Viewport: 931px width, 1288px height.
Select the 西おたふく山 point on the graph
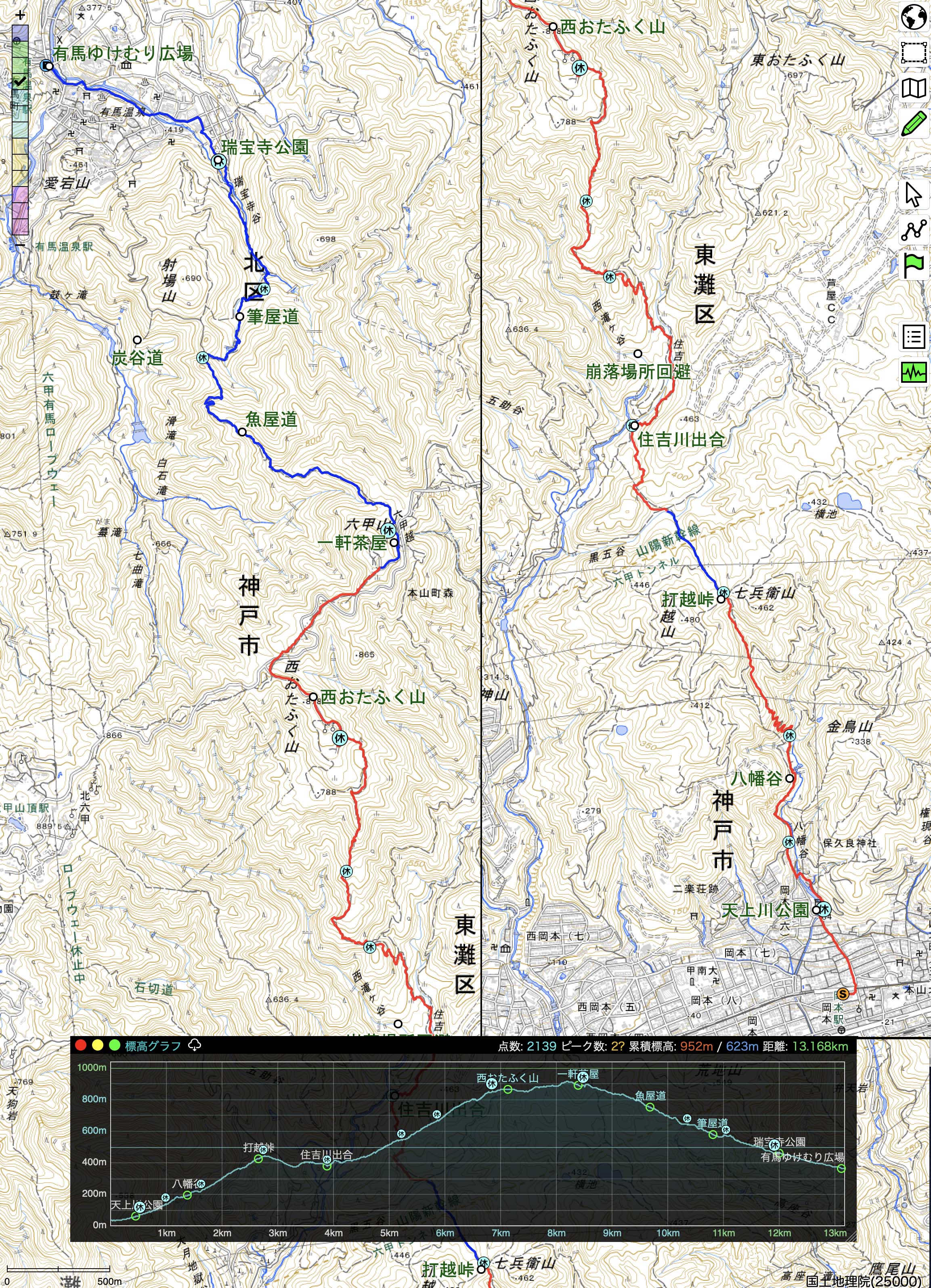tap(507, 1089)
